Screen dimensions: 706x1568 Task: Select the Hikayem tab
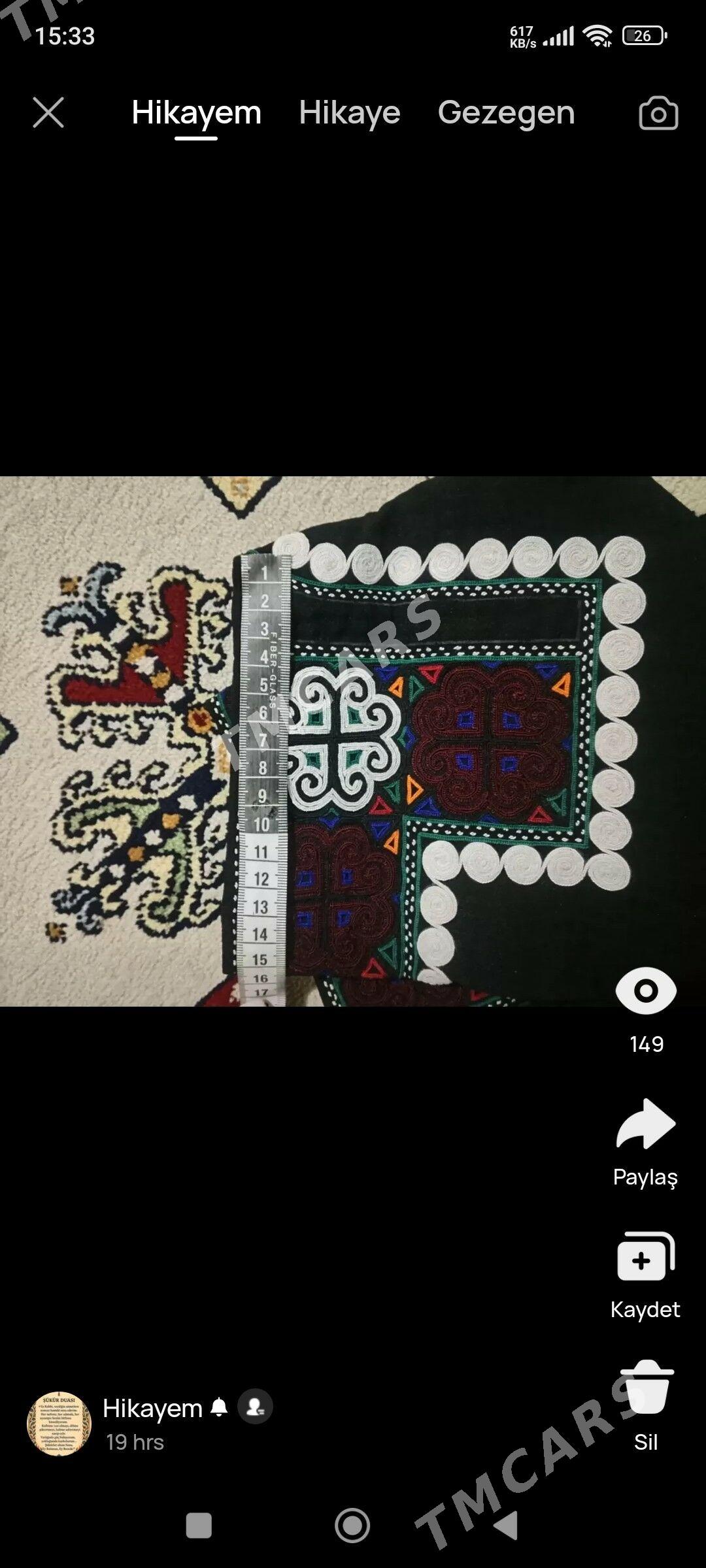click(196, 114)
